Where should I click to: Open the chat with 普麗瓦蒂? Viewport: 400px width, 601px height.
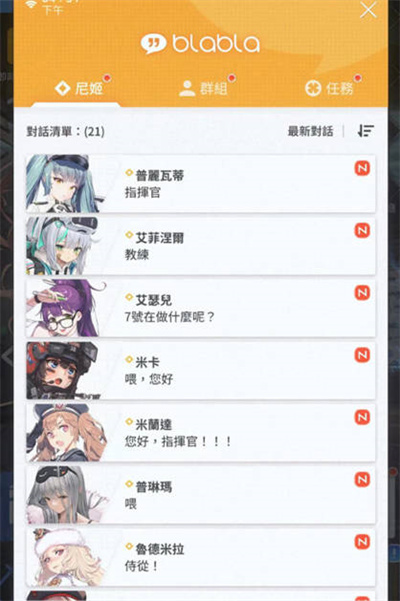(200, 184)
